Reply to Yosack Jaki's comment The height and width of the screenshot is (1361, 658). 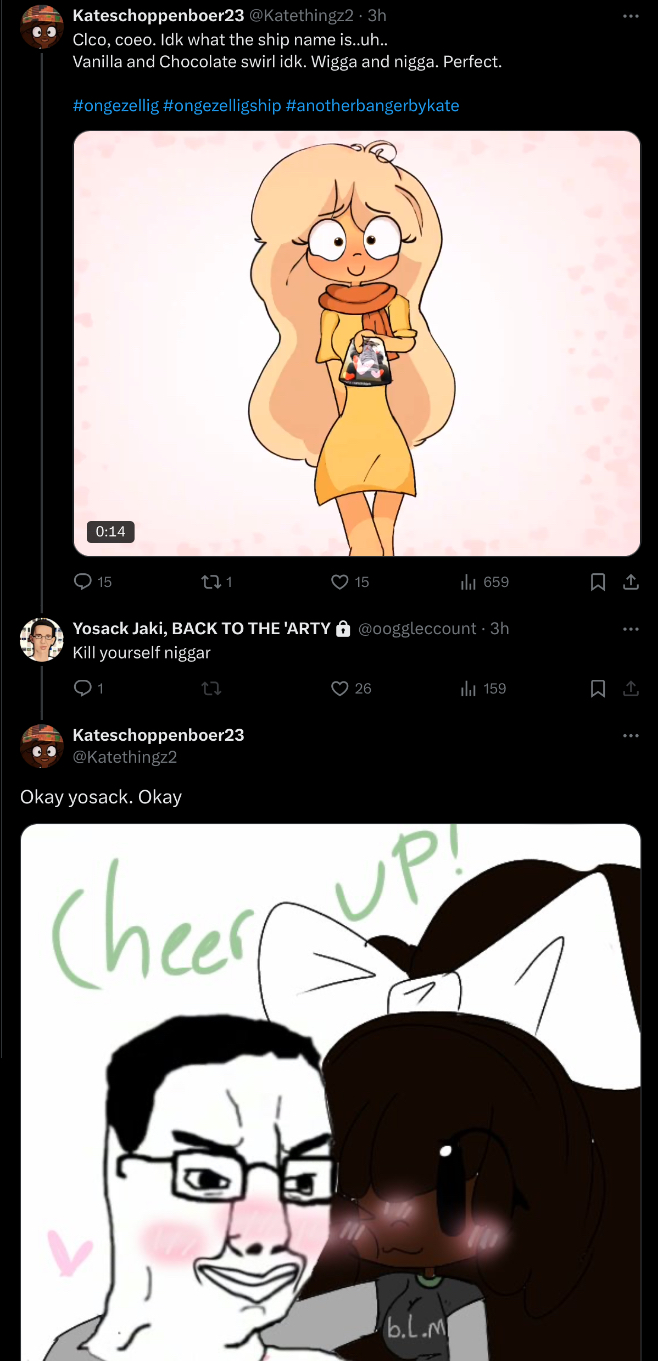point(84,688)
